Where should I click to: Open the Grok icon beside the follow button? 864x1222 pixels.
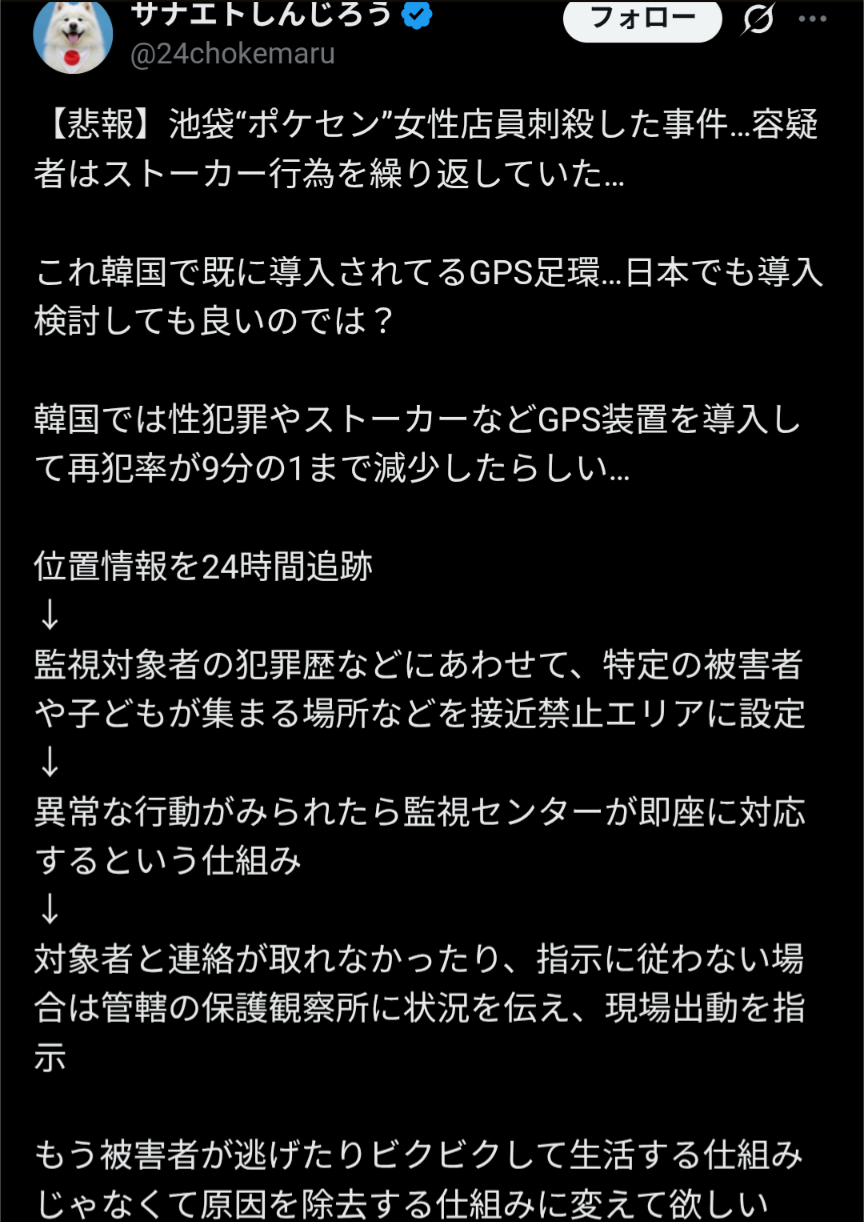tap(760, 19)
